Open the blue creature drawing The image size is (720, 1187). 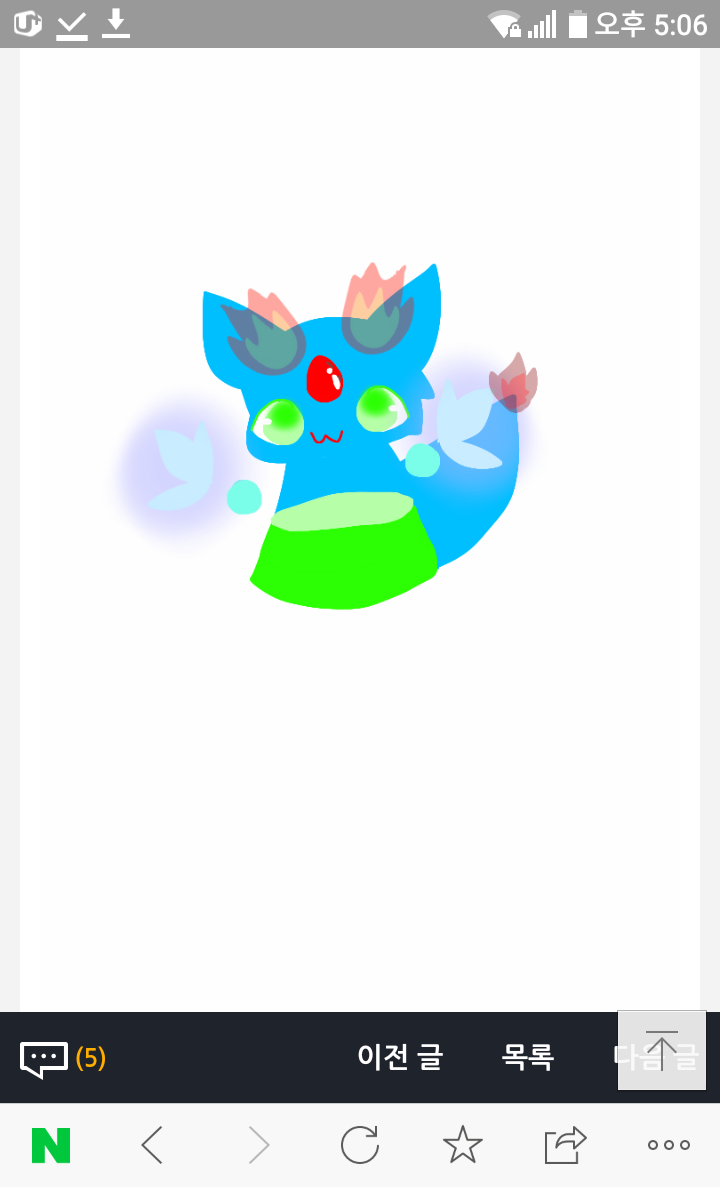tap(340, 440)
